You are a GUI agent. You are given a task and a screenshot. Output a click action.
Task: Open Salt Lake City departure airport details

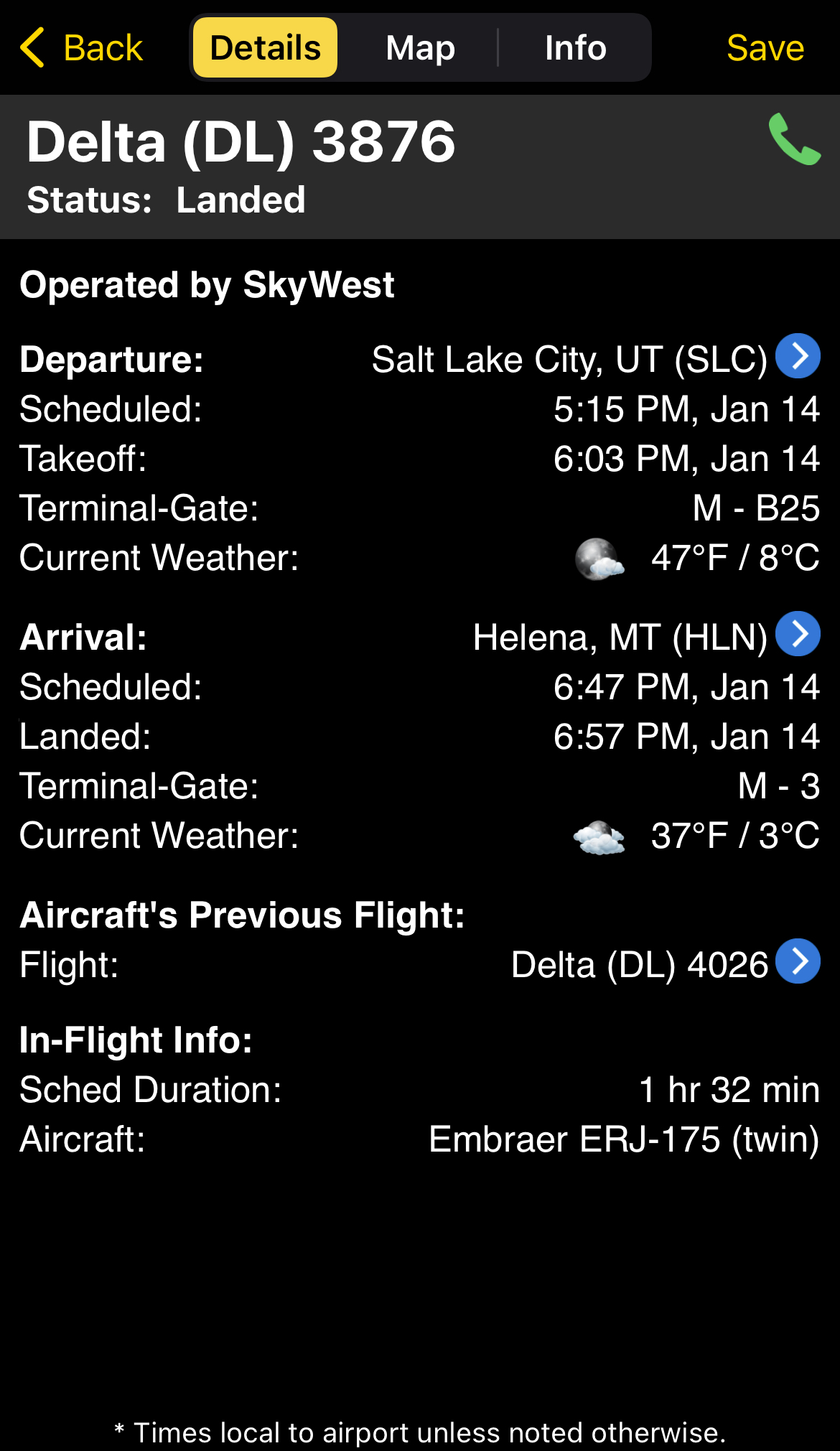798,356
